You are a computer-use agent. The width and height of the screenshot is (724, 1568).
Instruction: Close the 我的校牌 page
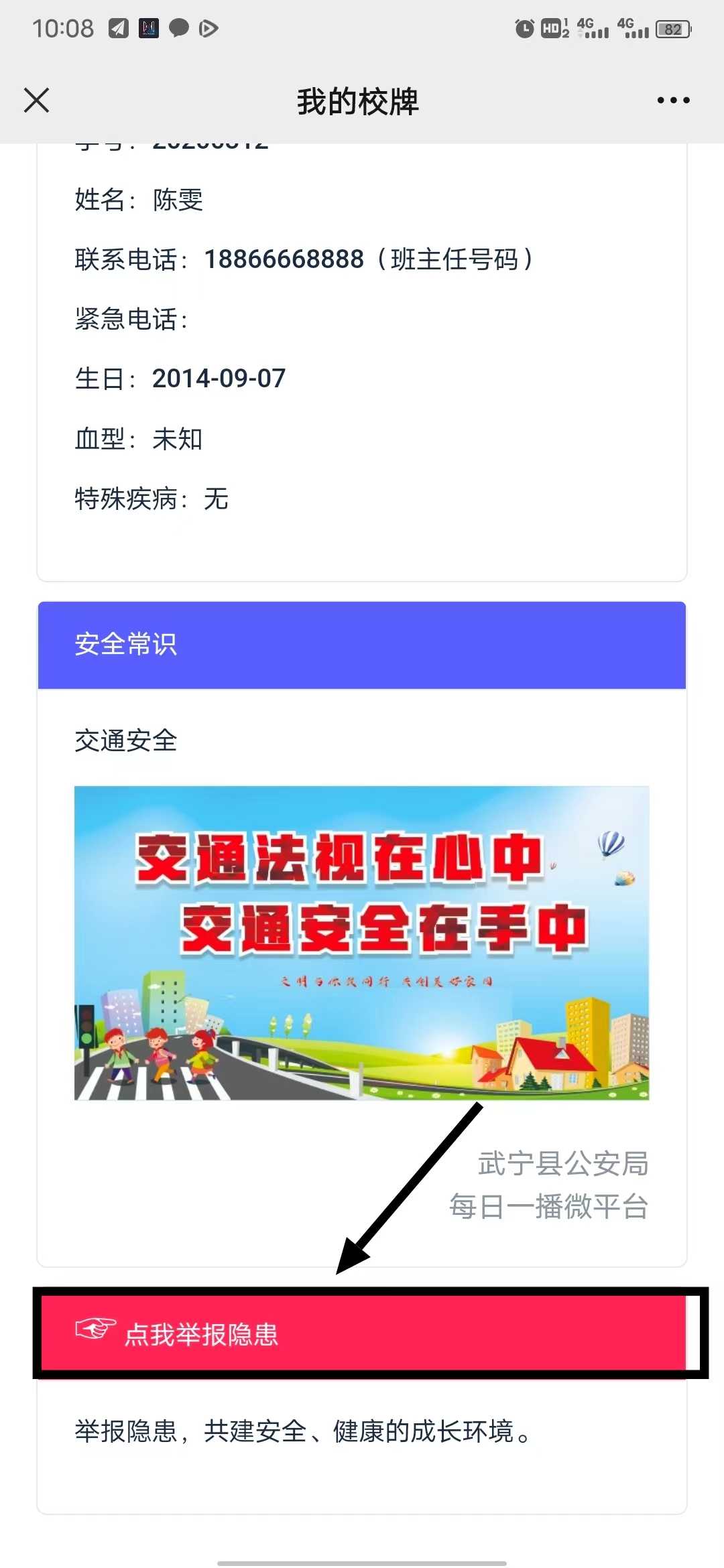pyautogui.click(x=37, y=101)
